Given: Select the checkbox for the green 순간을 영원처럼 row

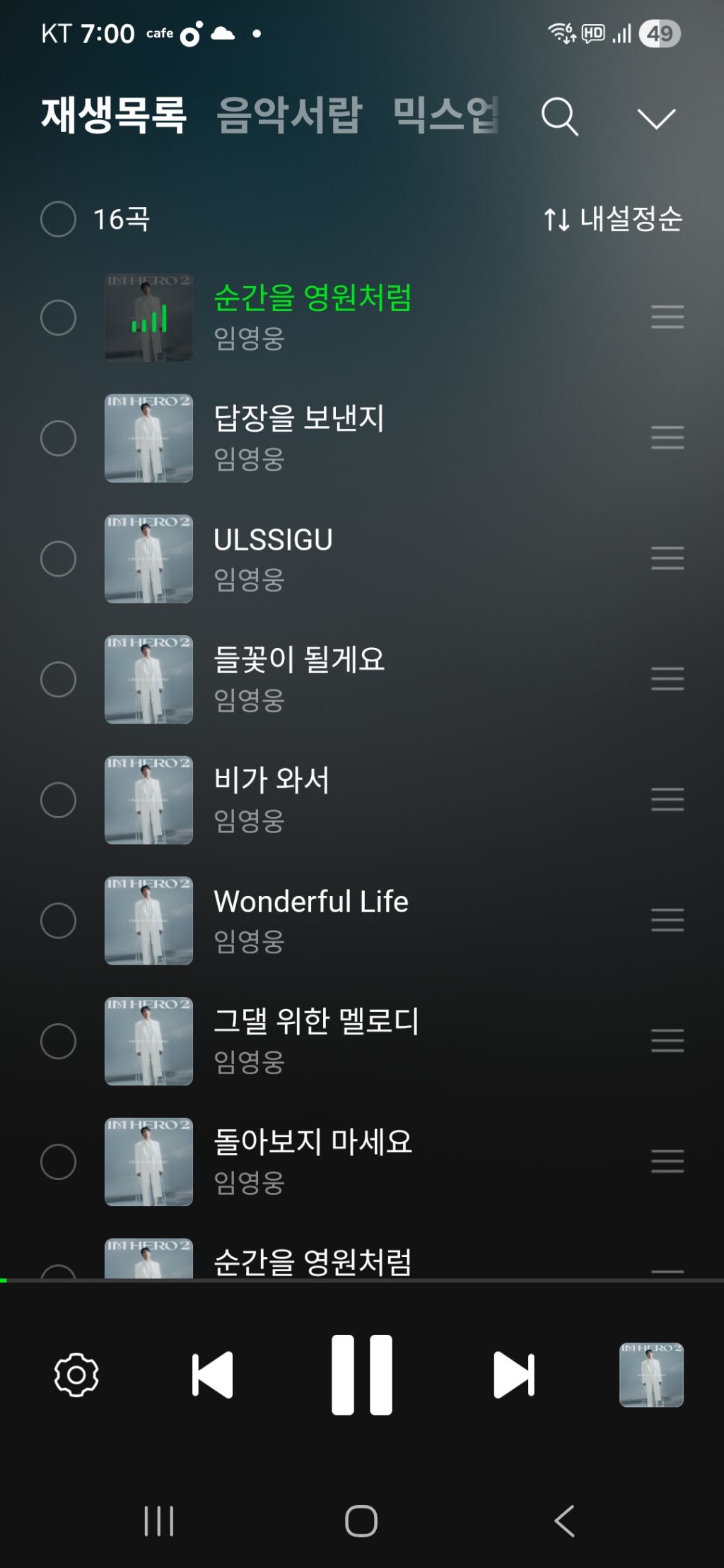Looking at the screenshot, I should point(59,317).
